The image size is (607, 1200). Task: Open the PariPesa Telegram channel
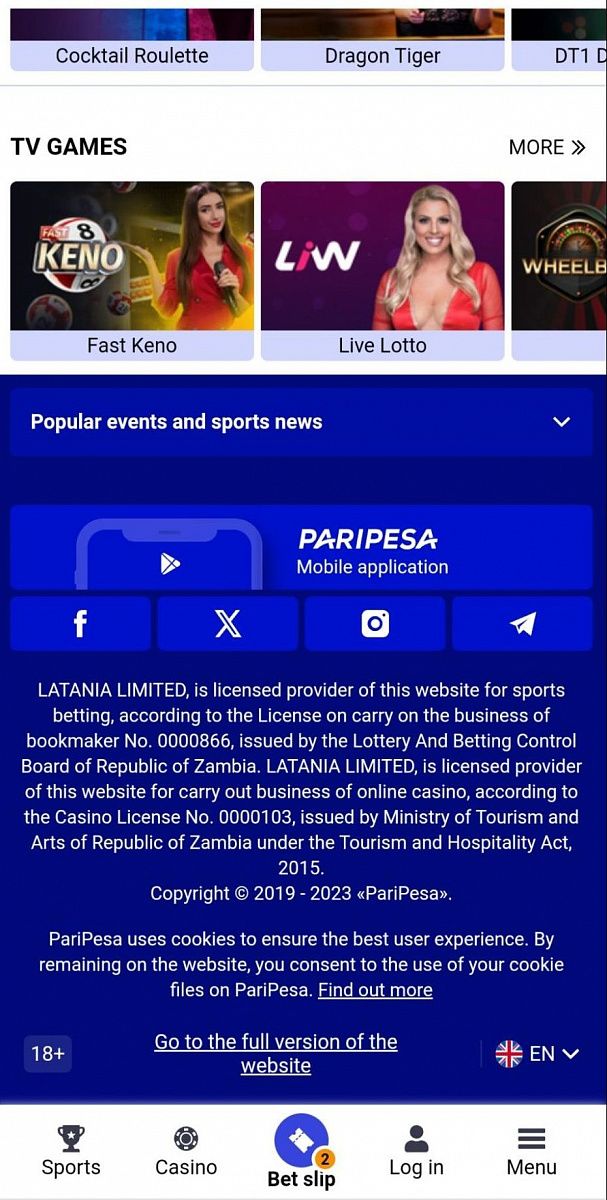(x=522, y=624)
